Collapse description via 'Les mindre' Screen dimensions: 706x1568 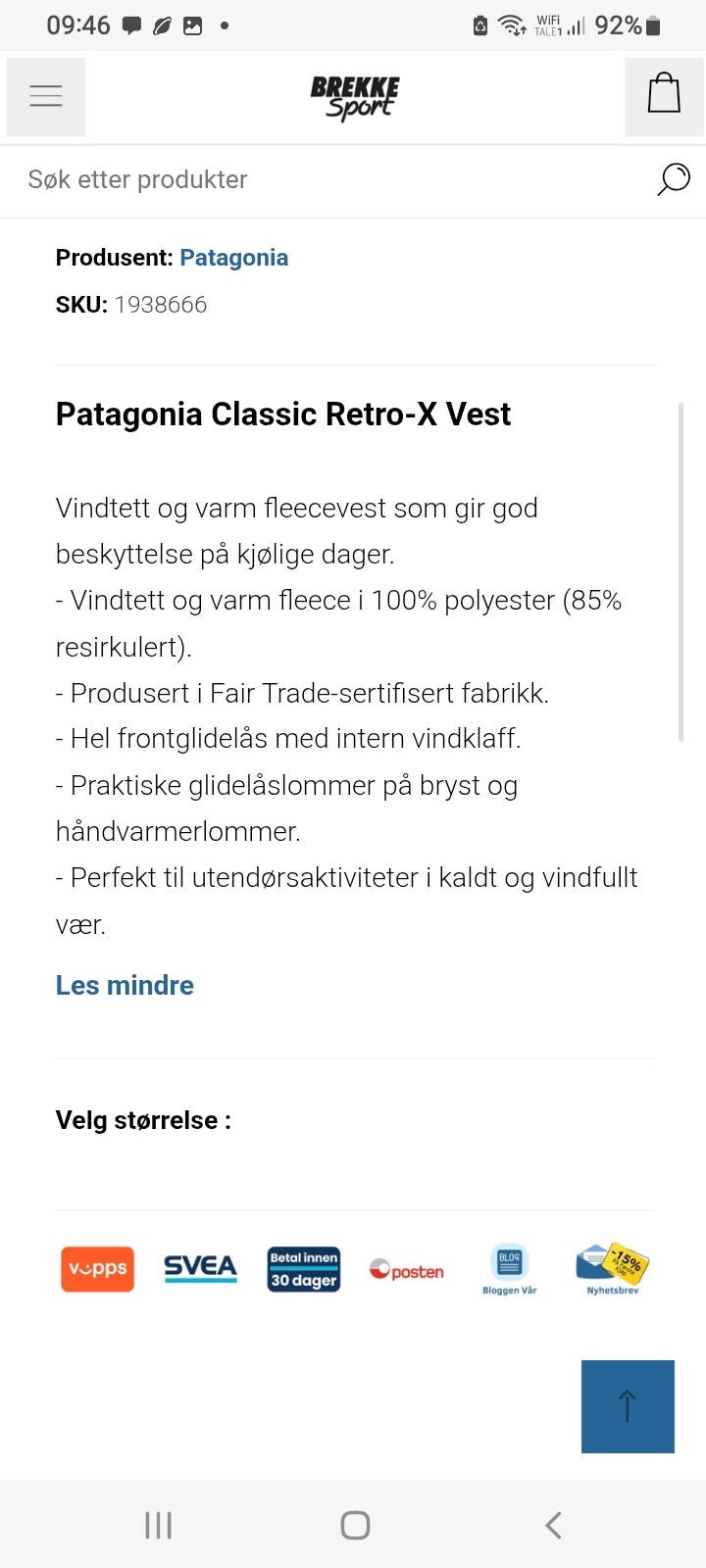coord(125,985)
